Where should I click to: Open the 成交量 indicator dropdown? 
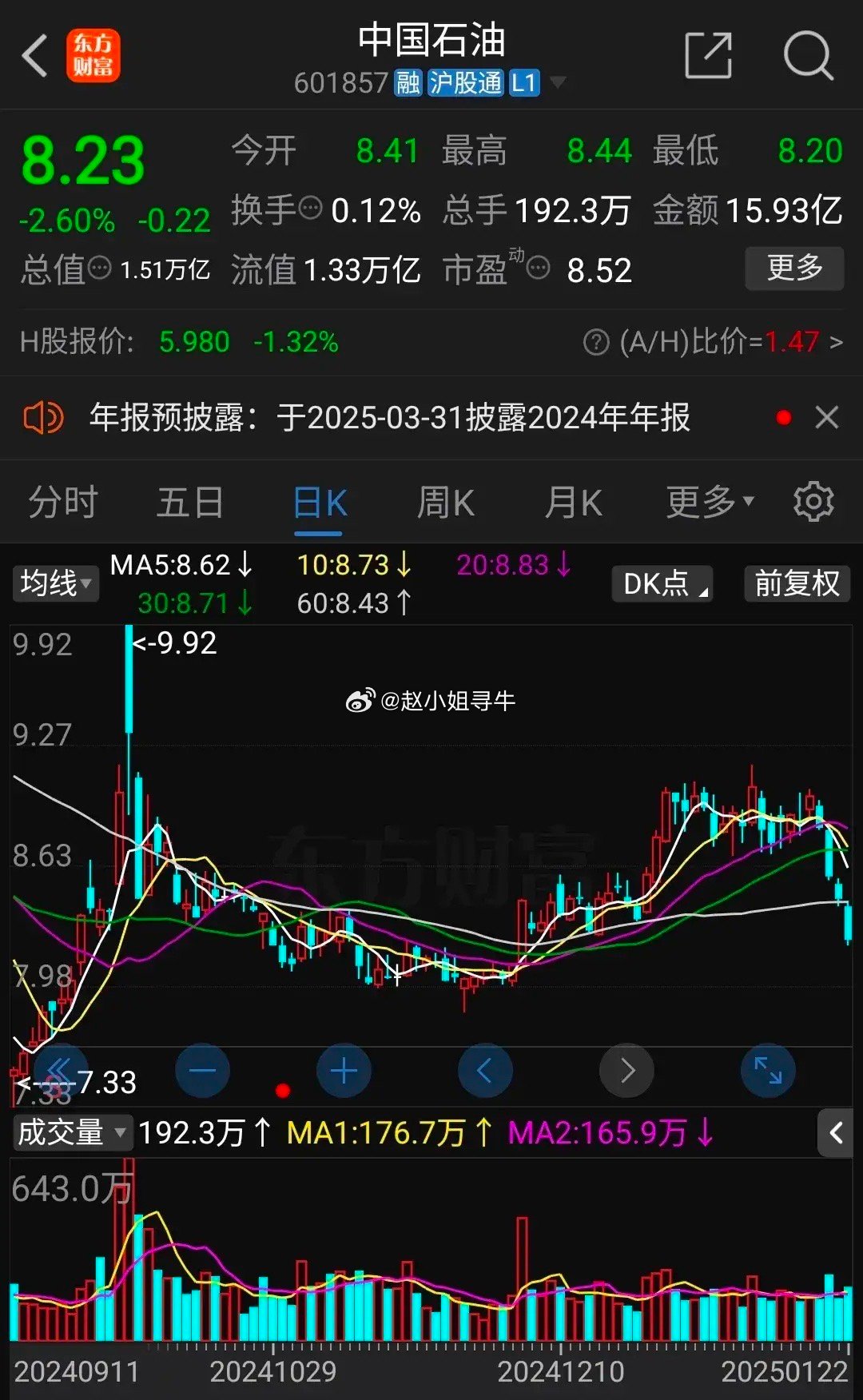coord(72,1132)
